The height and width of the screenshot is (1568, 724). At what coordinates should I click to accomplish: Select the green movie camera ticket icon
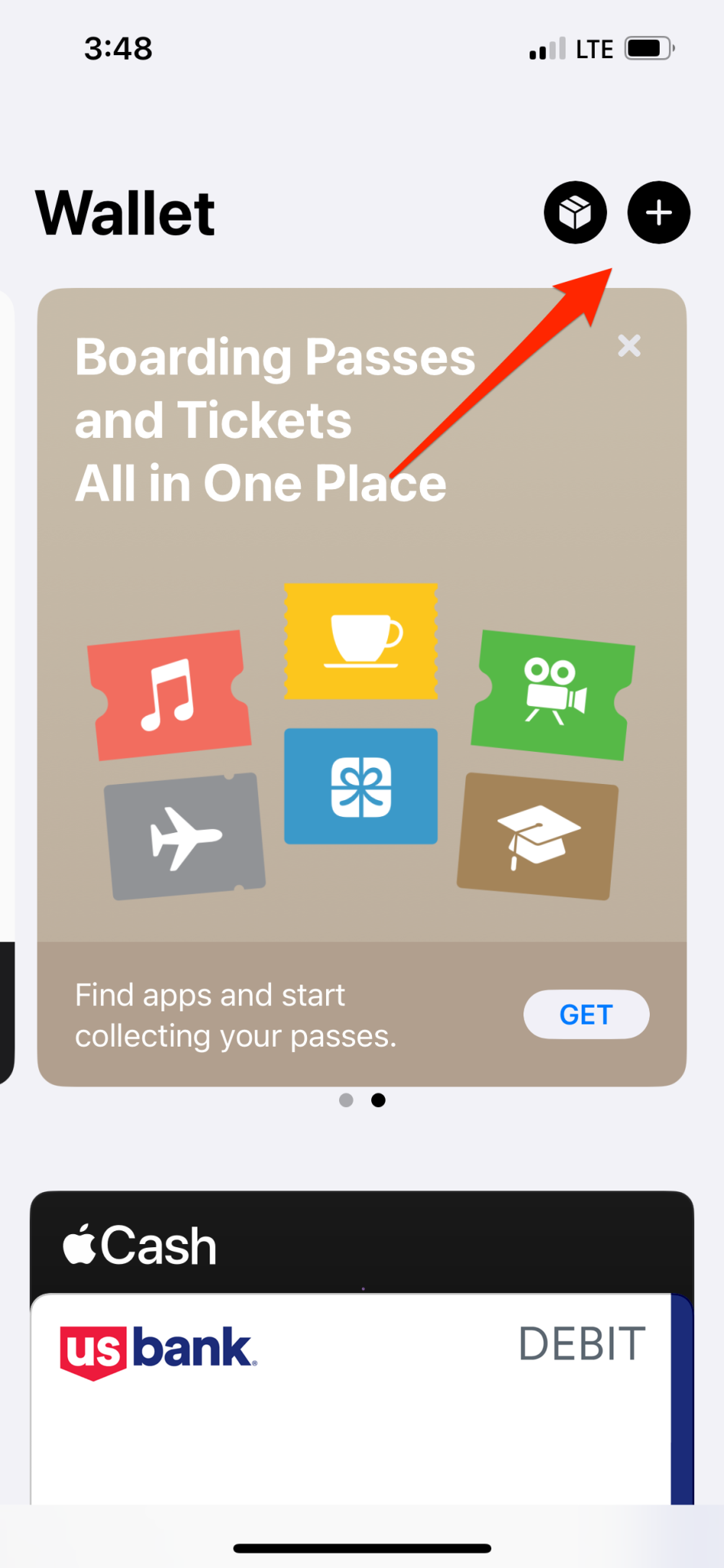(553, 689)
